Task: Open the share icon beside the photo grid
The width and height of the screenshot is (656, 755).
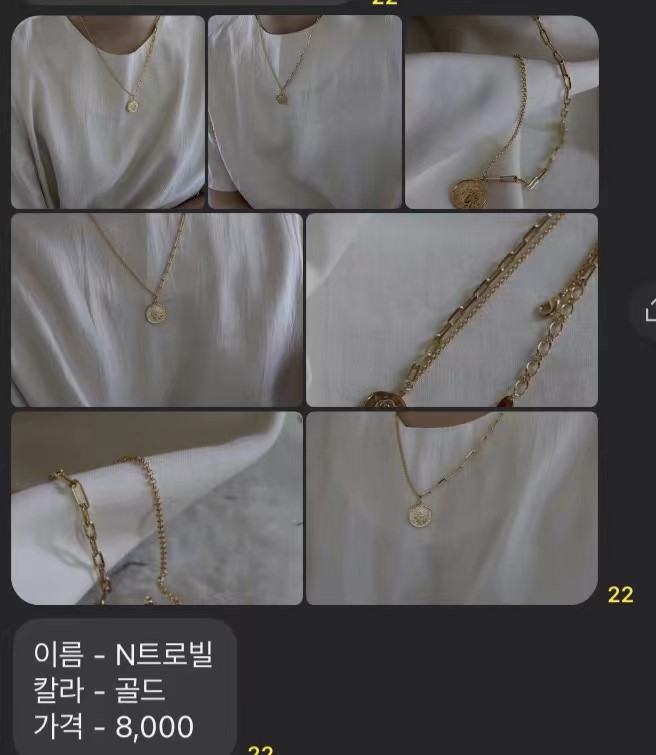Action: tap(647, 311)
